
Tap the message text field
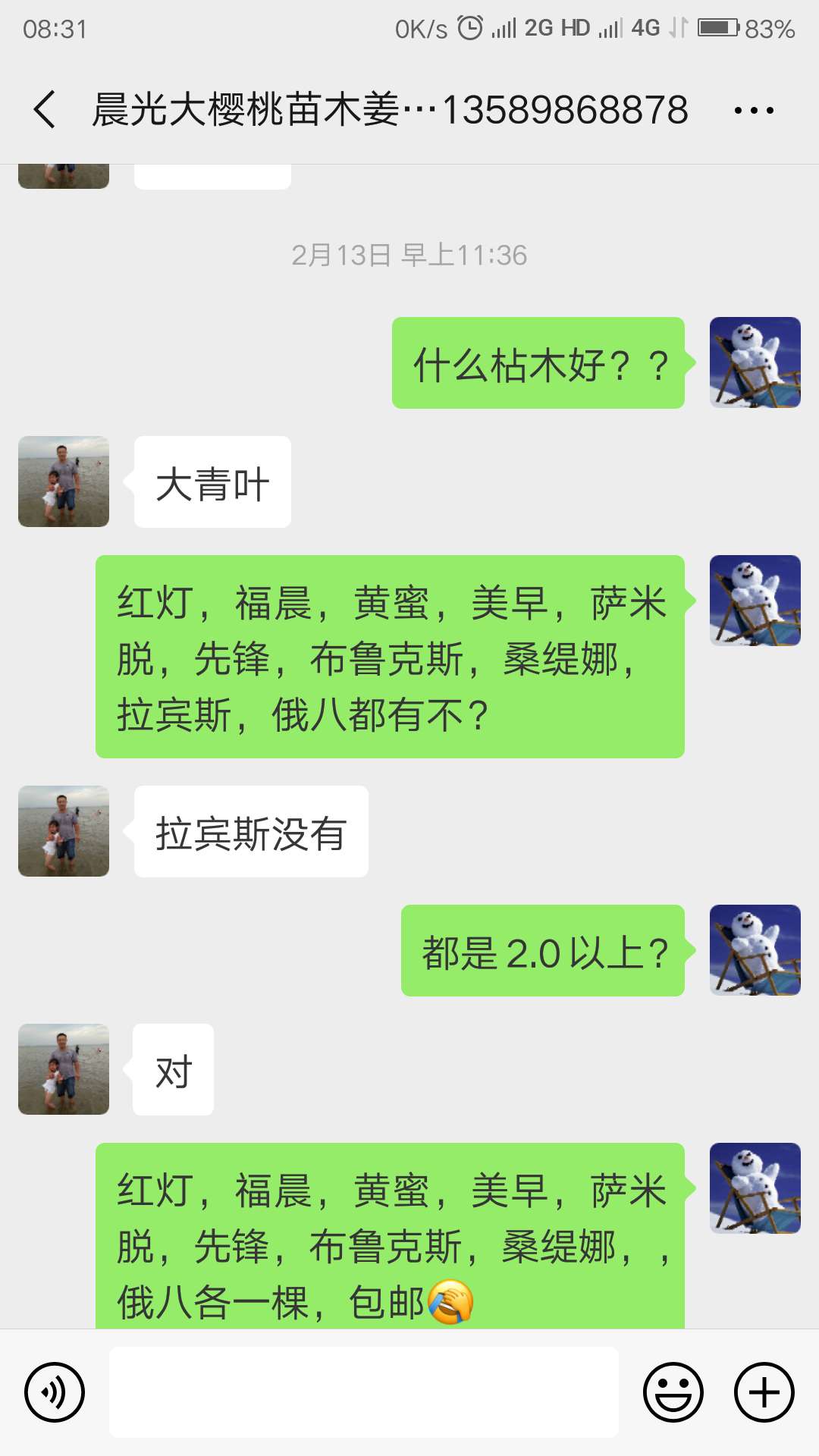[364, 1392]
